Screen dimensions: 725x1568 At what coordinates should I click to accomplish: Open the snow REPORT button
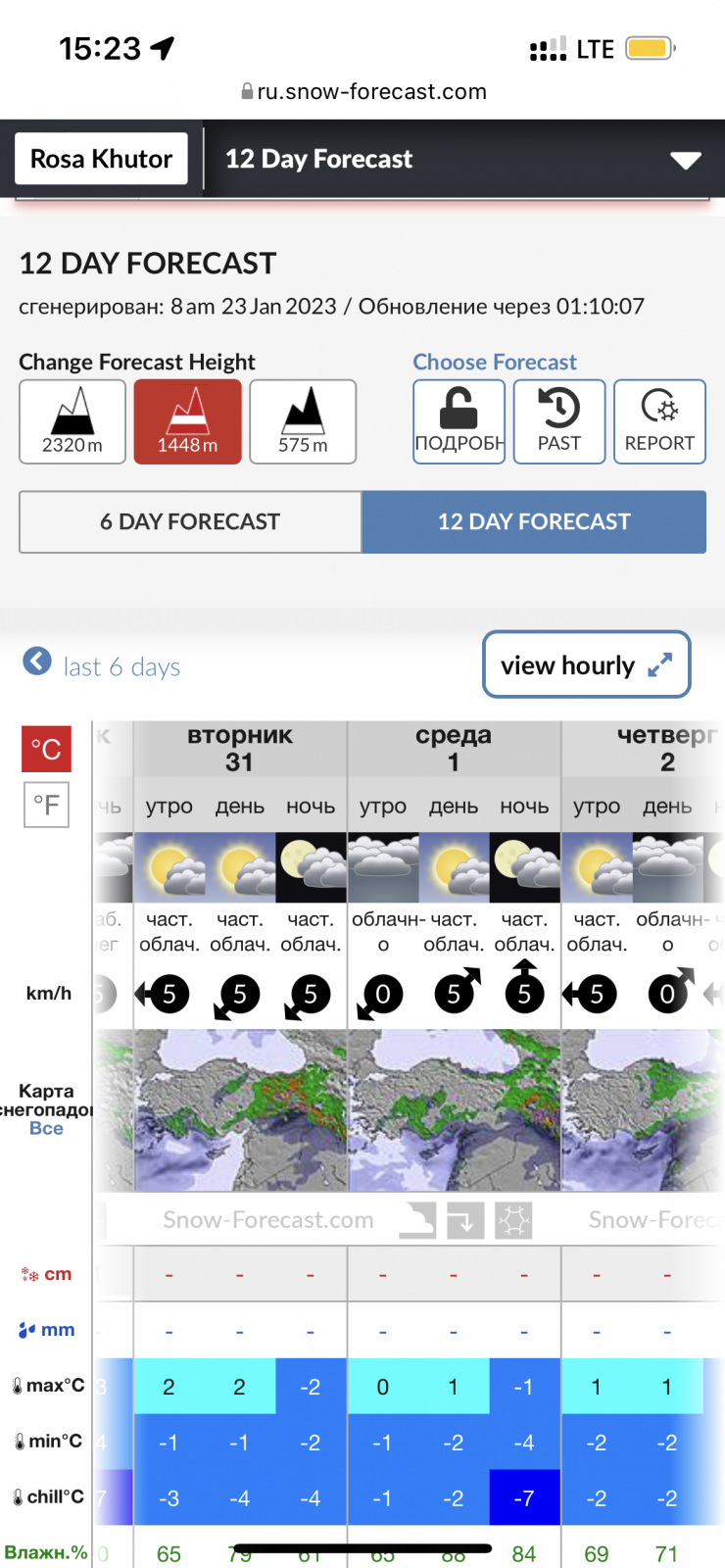click(x=659, y=421)
